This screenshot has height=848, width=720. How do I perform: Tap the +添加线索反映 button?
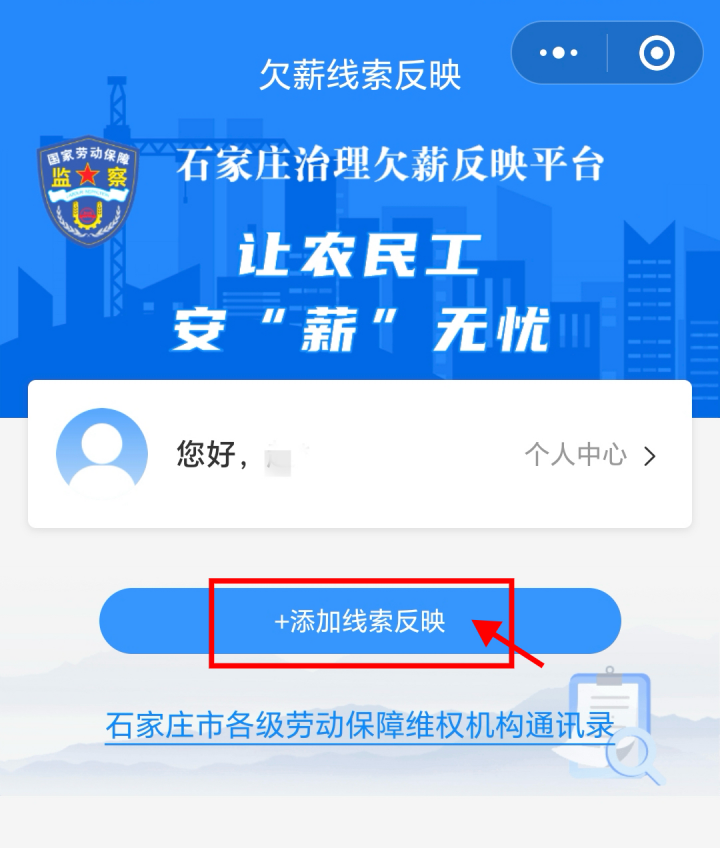point(360,622)
